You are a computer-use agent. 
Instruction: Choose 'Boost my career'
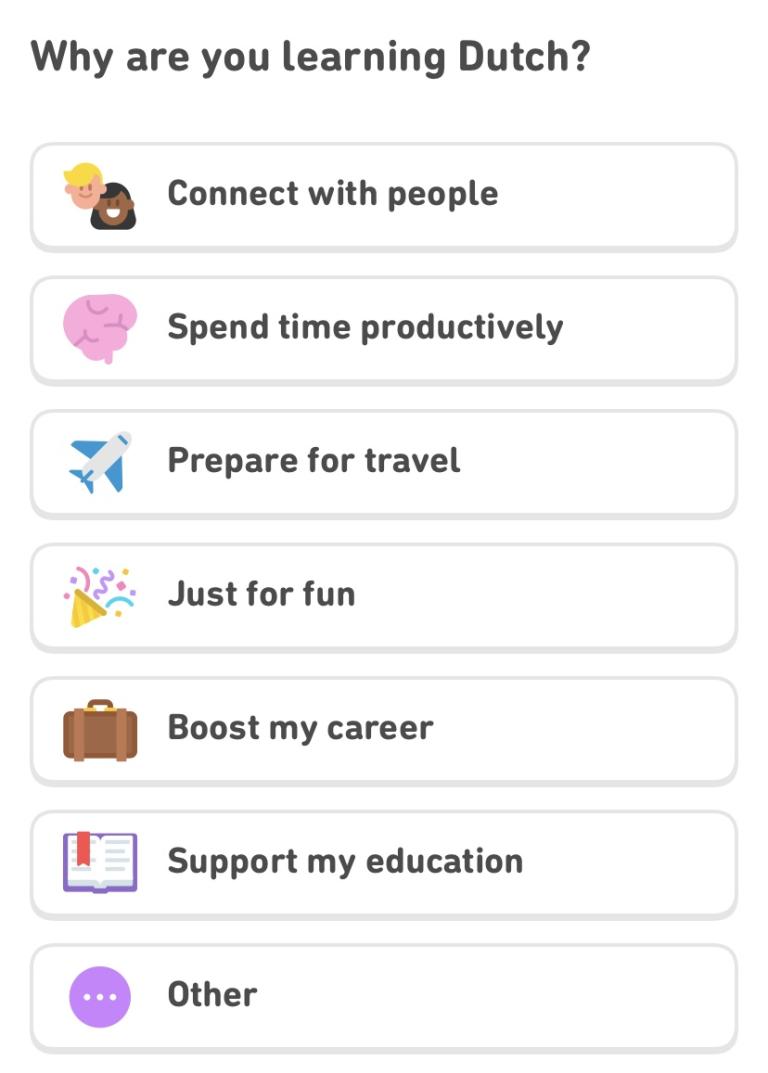click(x=384, y=729)
